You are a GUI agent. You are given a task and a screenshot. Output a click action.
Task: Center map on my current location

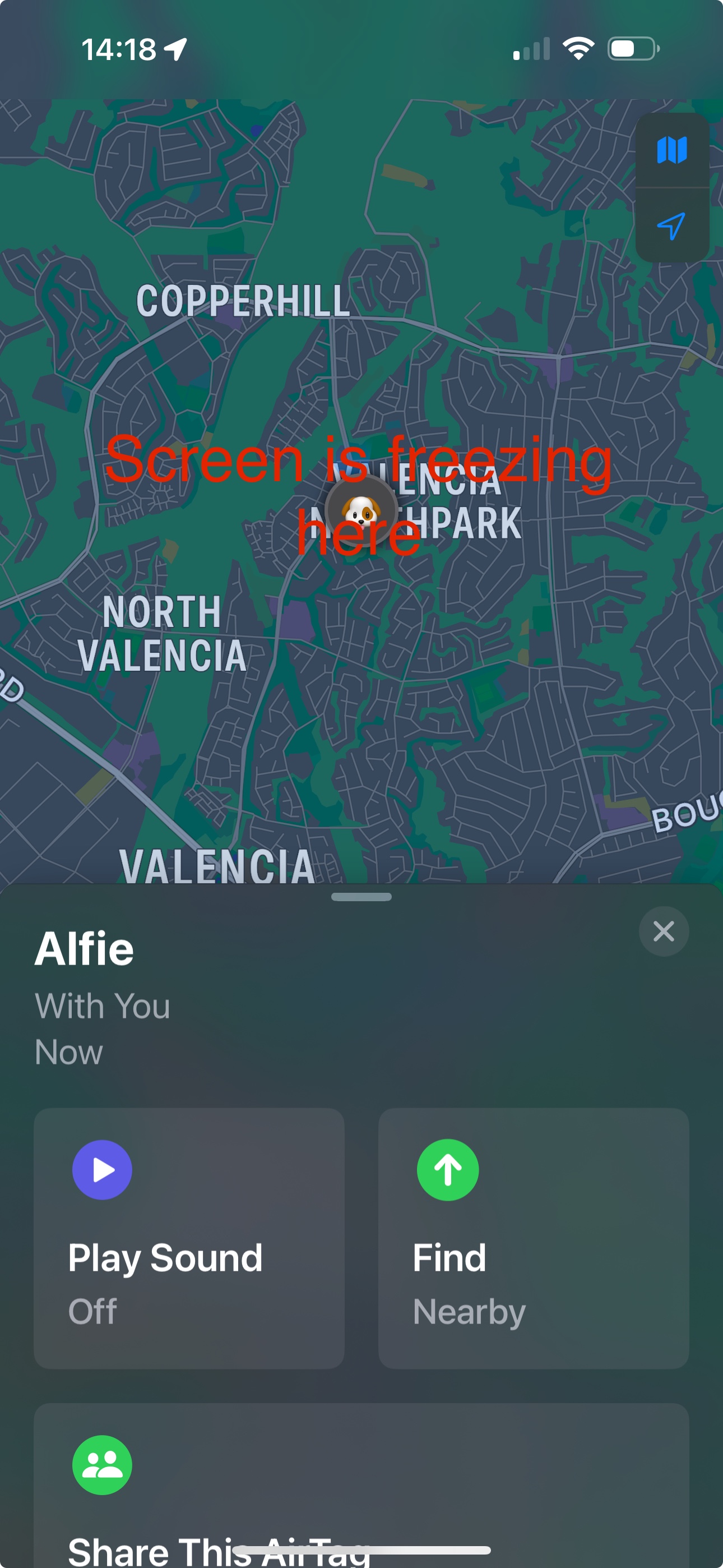click(672, 226)
